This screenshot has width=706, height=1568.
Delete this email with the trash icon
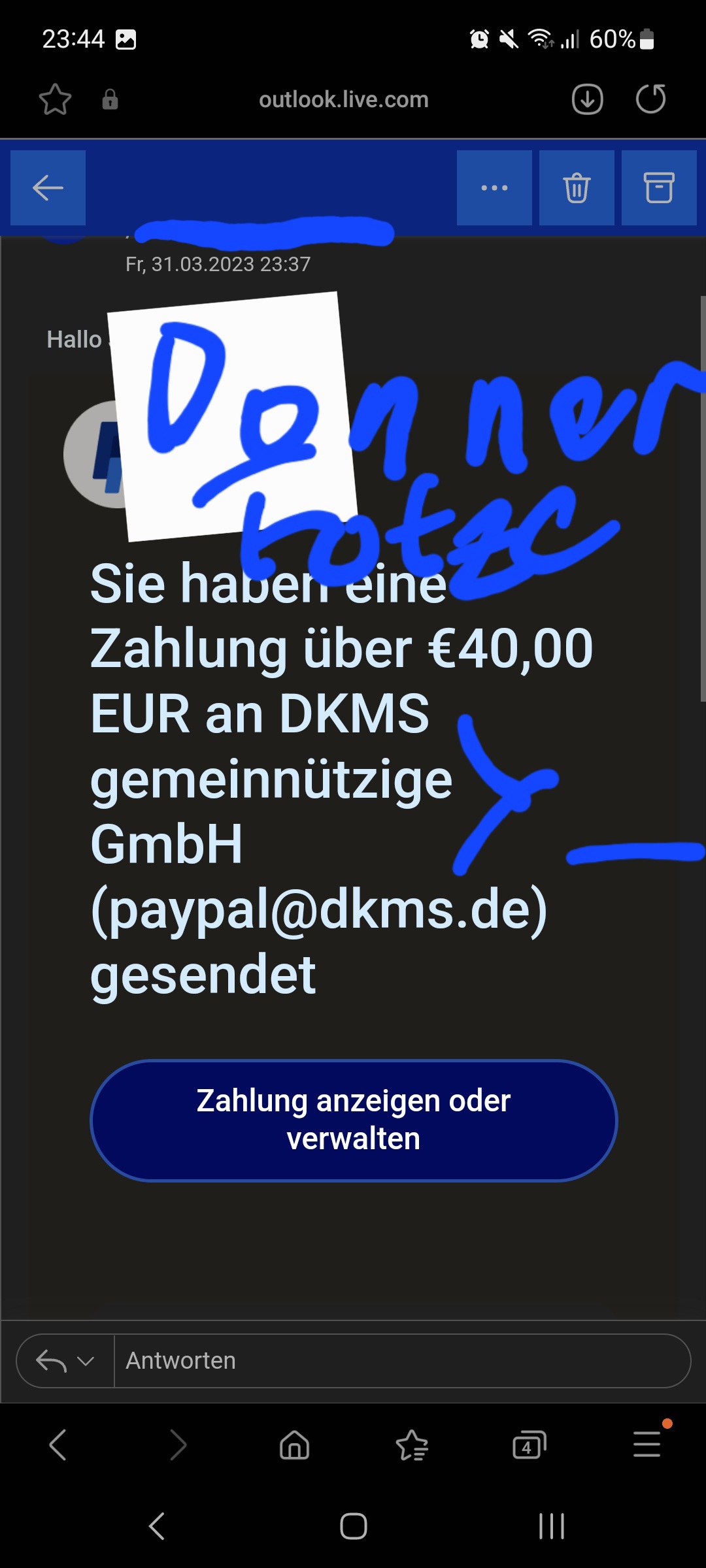577,188
